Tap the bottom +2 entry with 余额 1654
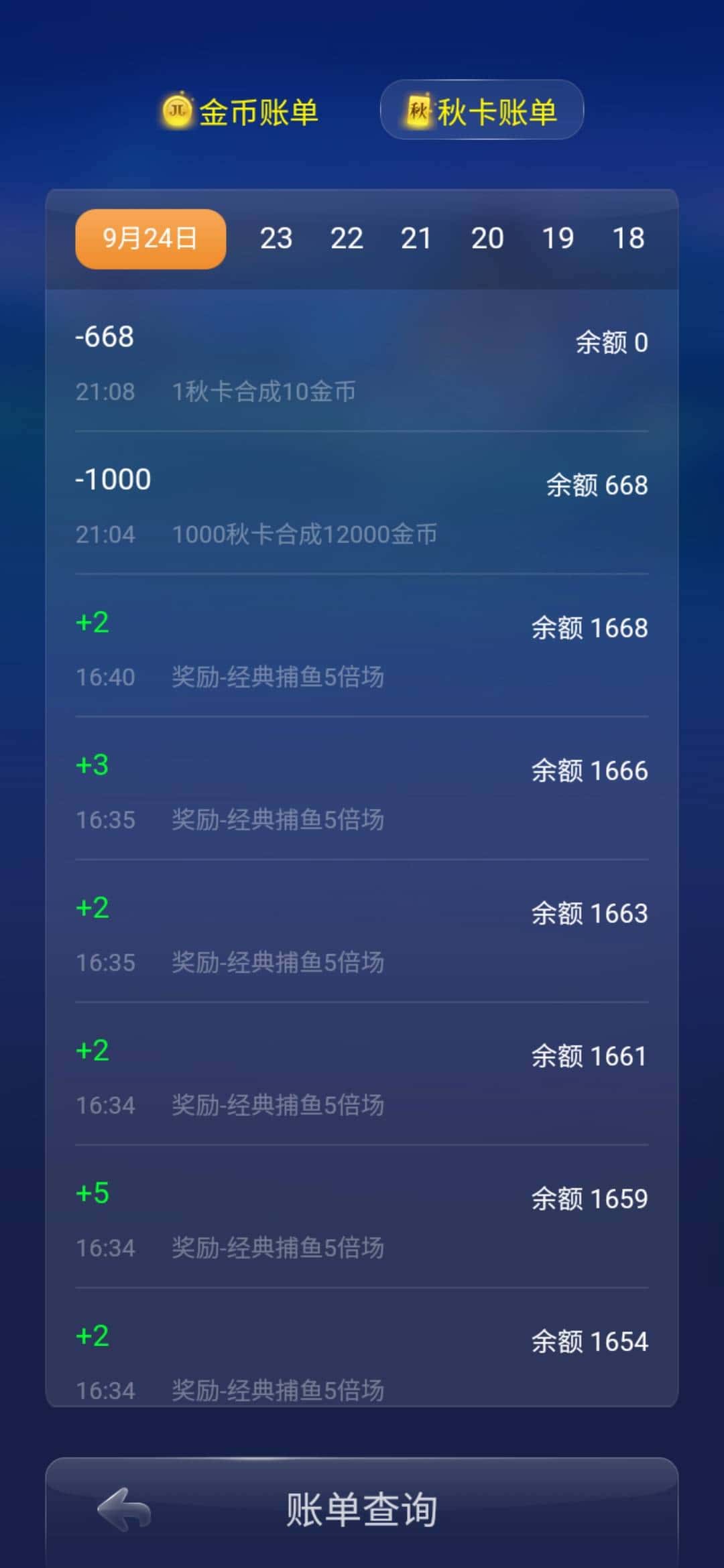Screen dimensions: 724x1568 point(362,1364)
